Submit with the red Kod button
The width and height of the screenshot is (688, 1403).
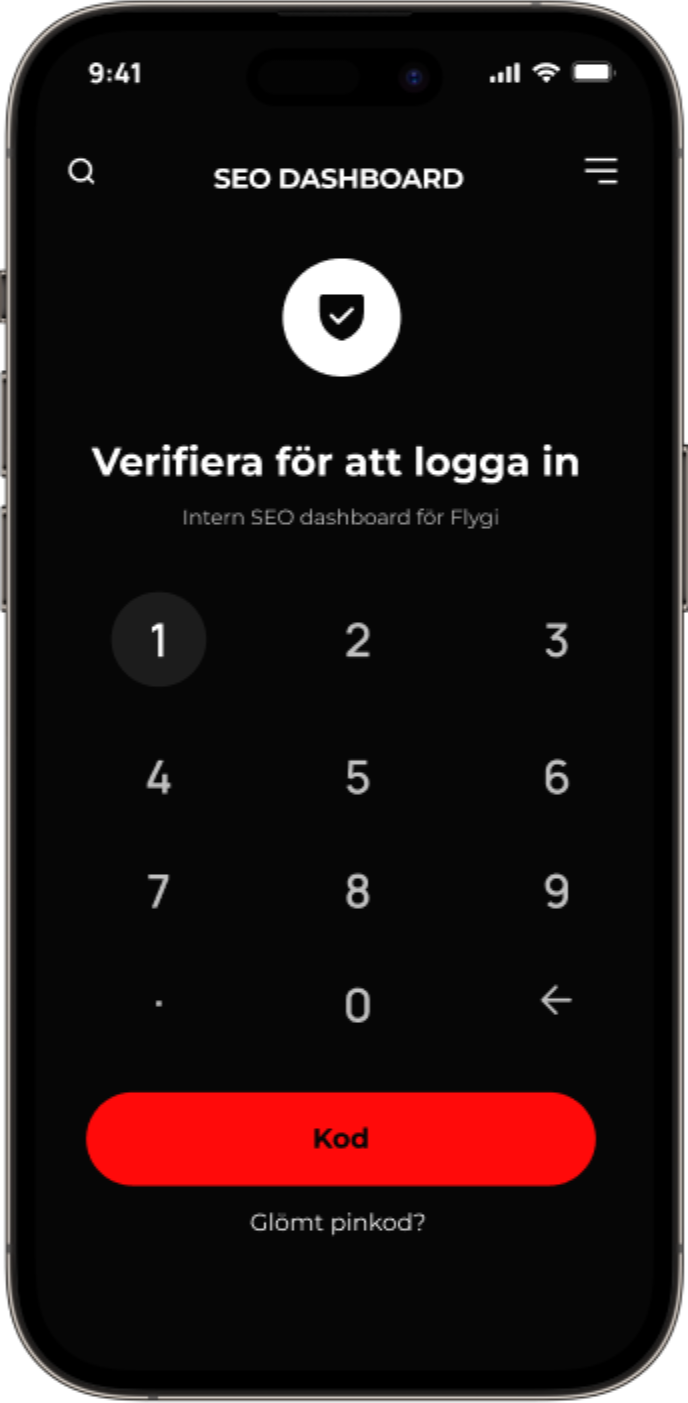pos(341,1139)
